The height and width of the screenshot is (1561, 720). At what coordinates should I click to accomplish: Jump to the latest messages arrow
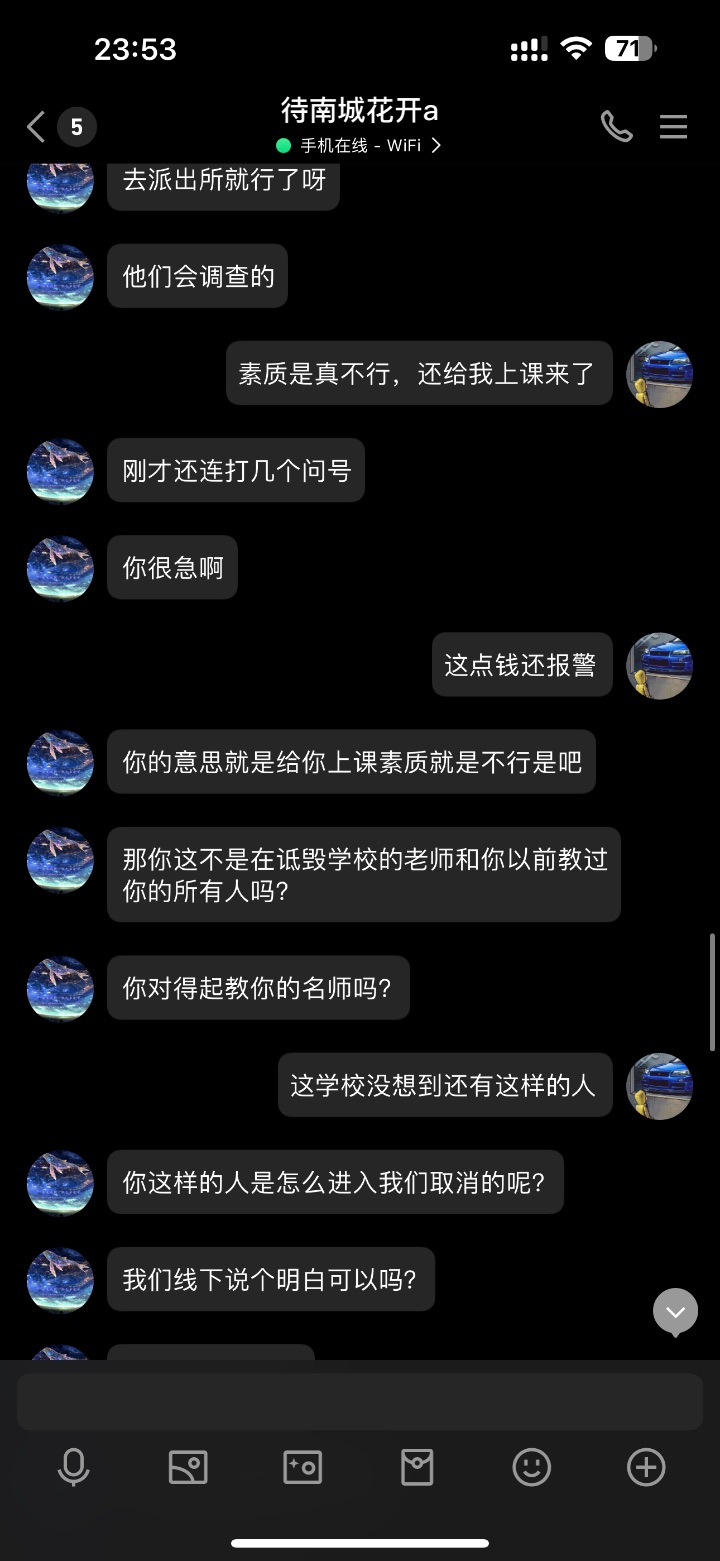click(675, 1312)
